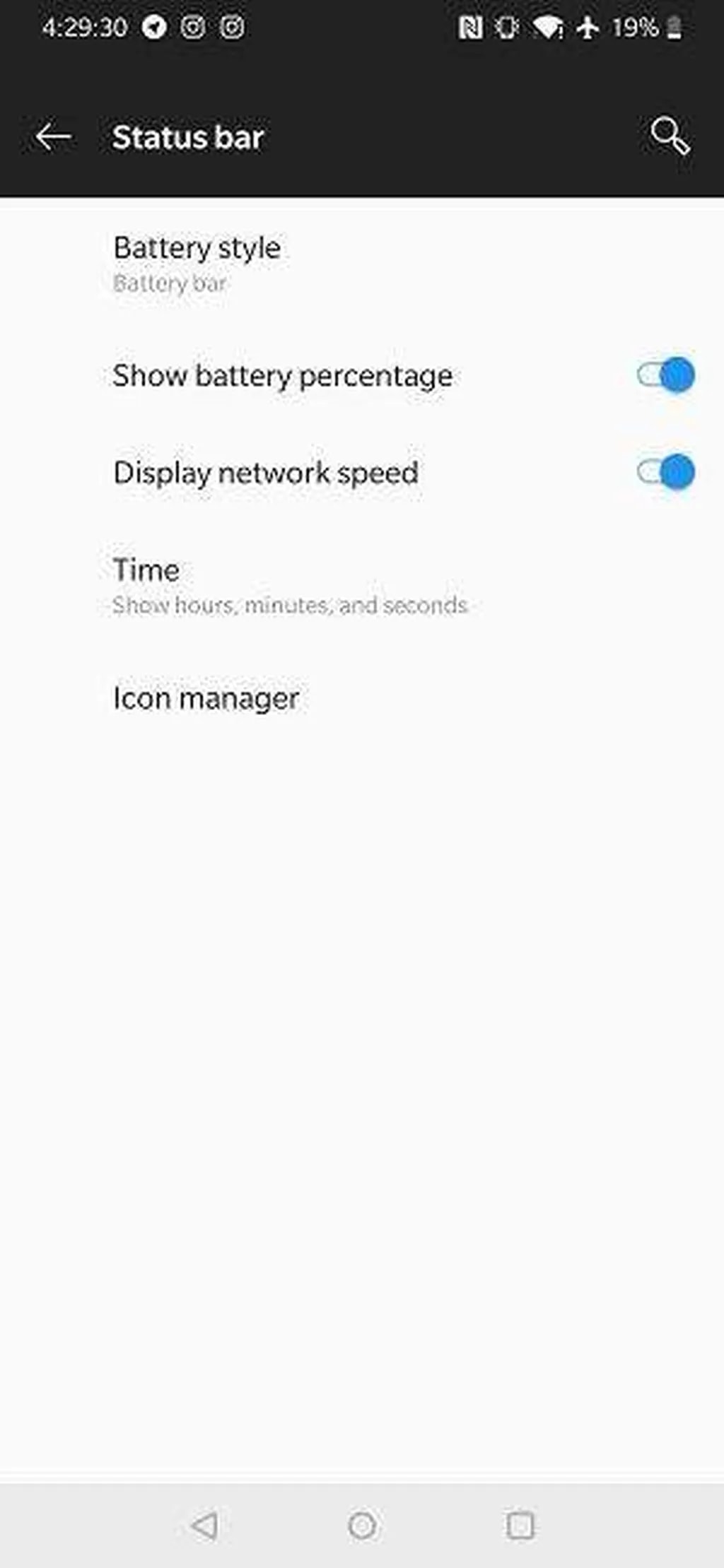Tap the system home button
Image resolution: width=724 pixels, height=1568 pixels.
pos(362,1525)
